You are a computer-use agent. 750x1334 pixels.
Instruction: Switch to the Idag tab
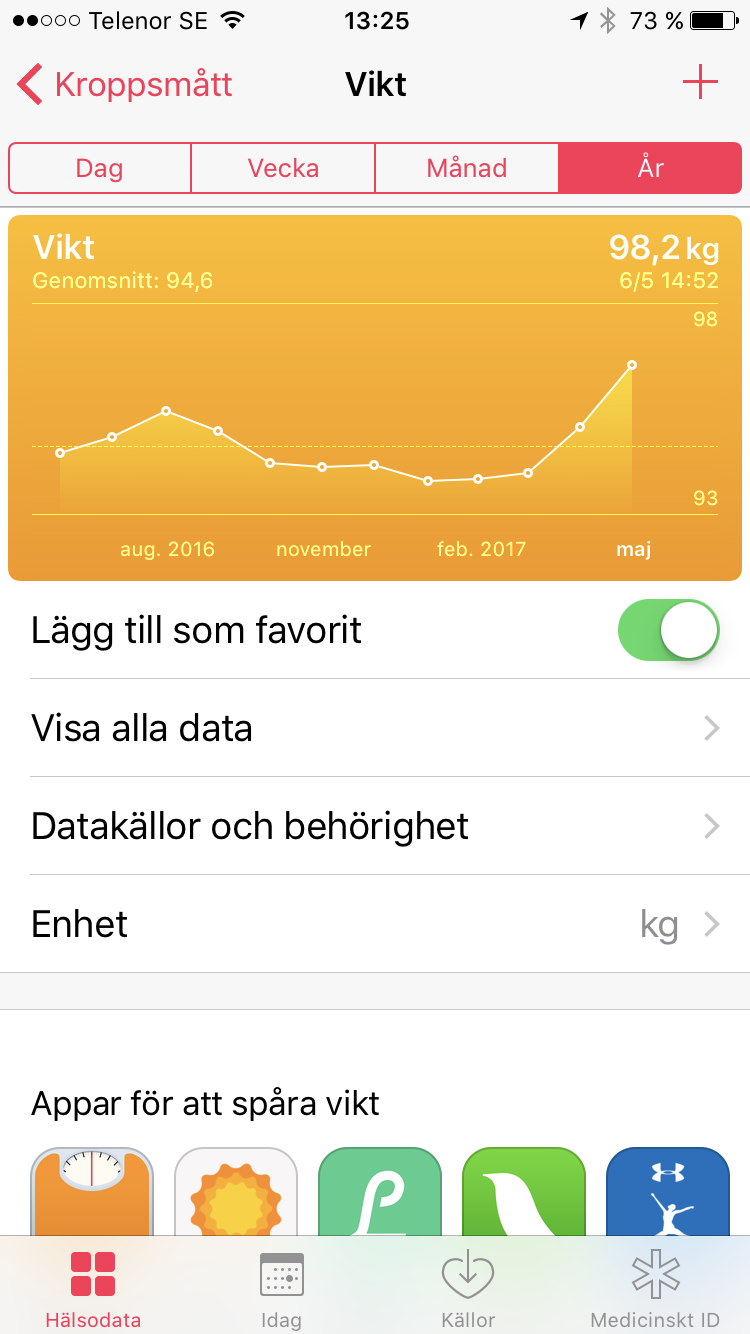pos(281,1288)
